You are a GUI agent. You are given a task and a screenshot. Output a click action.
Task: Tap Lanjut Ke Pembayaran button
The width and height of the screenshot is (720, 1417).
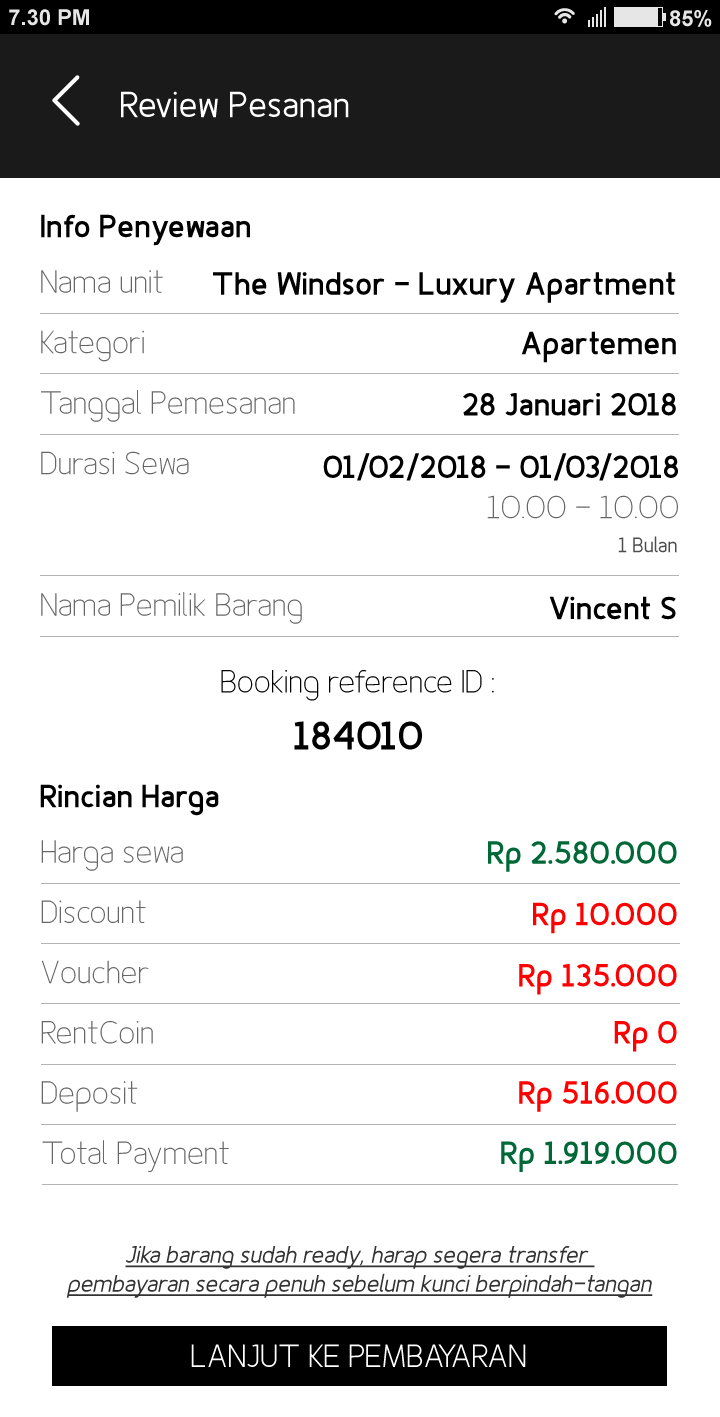pyautogui.click(x=359, y=1356)
